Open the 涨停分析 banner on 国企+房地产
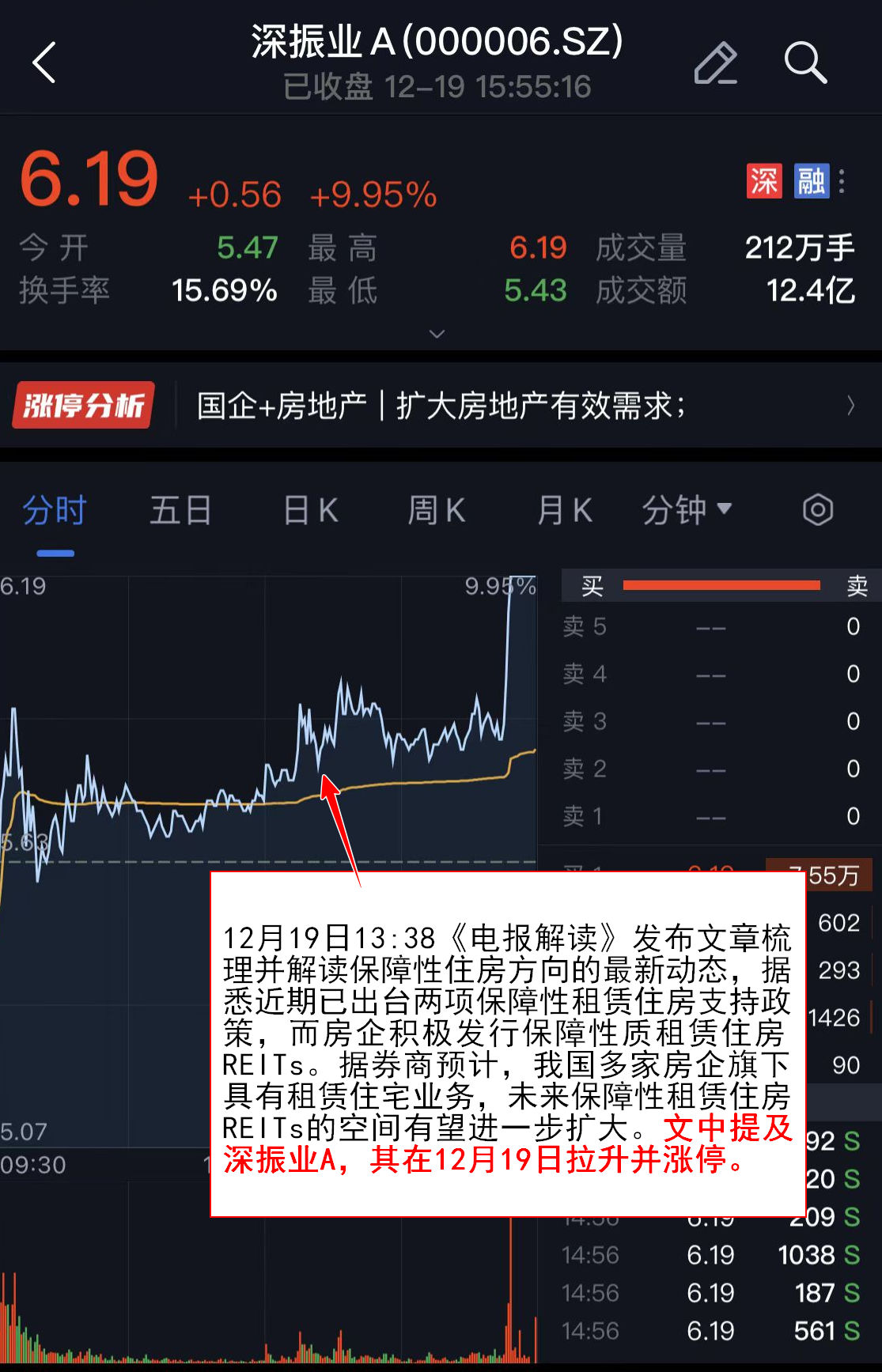882x1372 pixels. [x=441, y=406]
